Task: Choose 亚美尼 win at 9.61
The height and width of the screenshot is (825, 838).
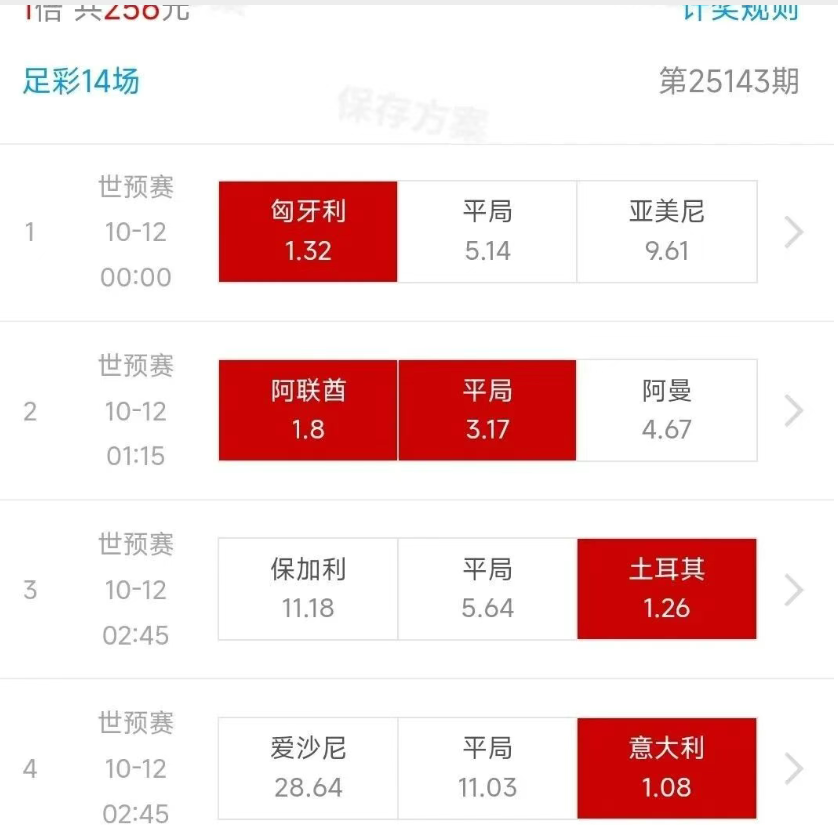Action: [x=667, y=232]
